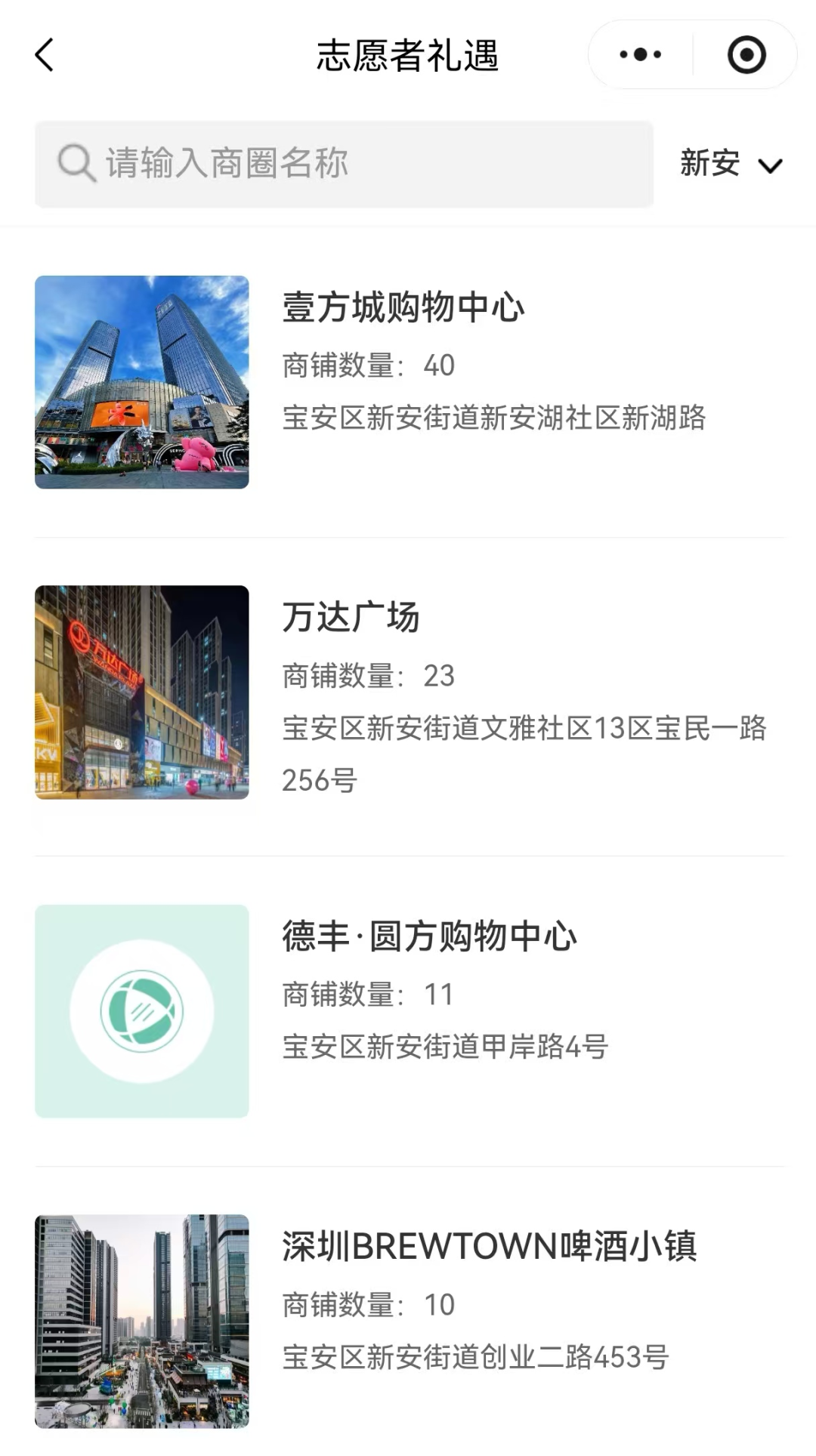Viewport: 816px width, 1456px height.
Task: Tap the 请输入商圈名称 search field
Action: coord(344,164)
